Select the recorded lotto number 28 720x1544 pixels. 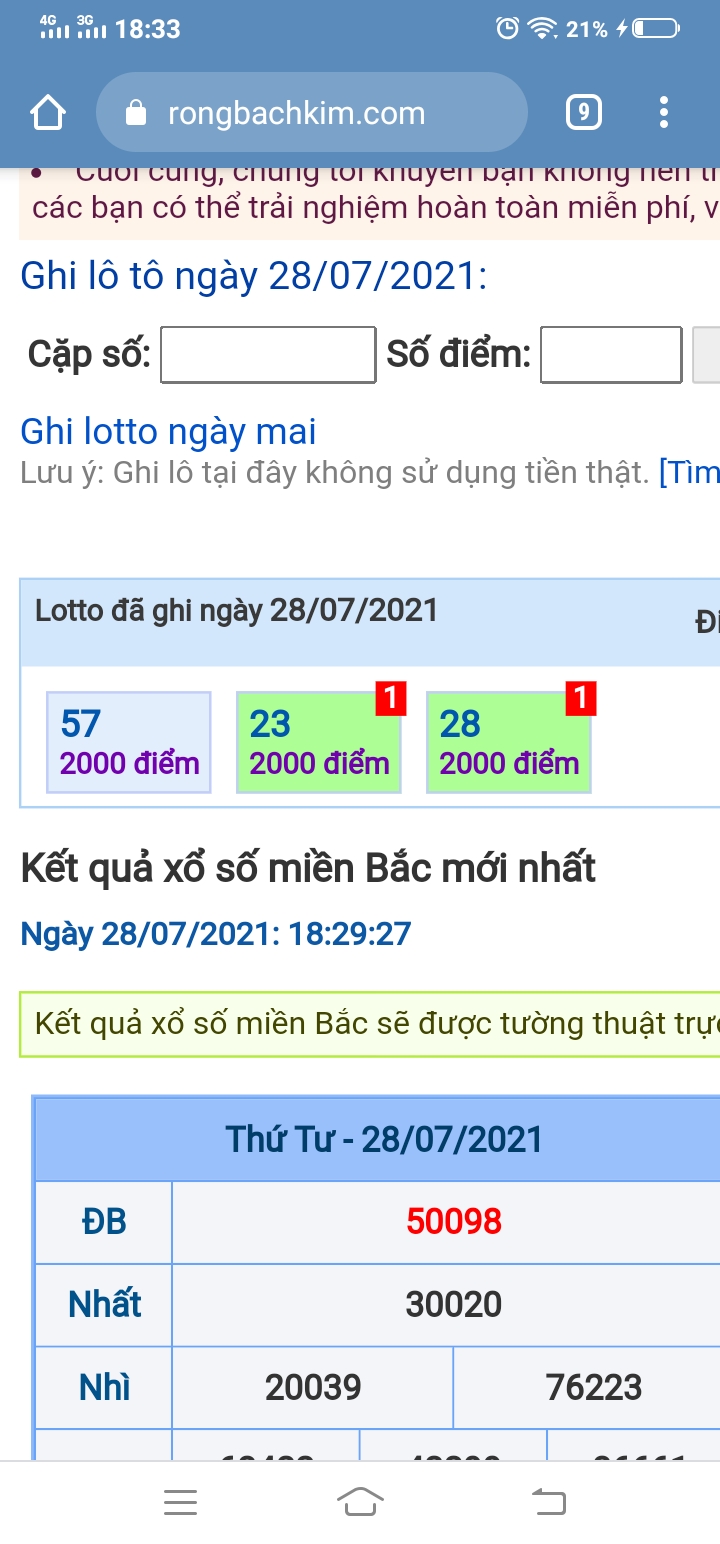point(509,742)
